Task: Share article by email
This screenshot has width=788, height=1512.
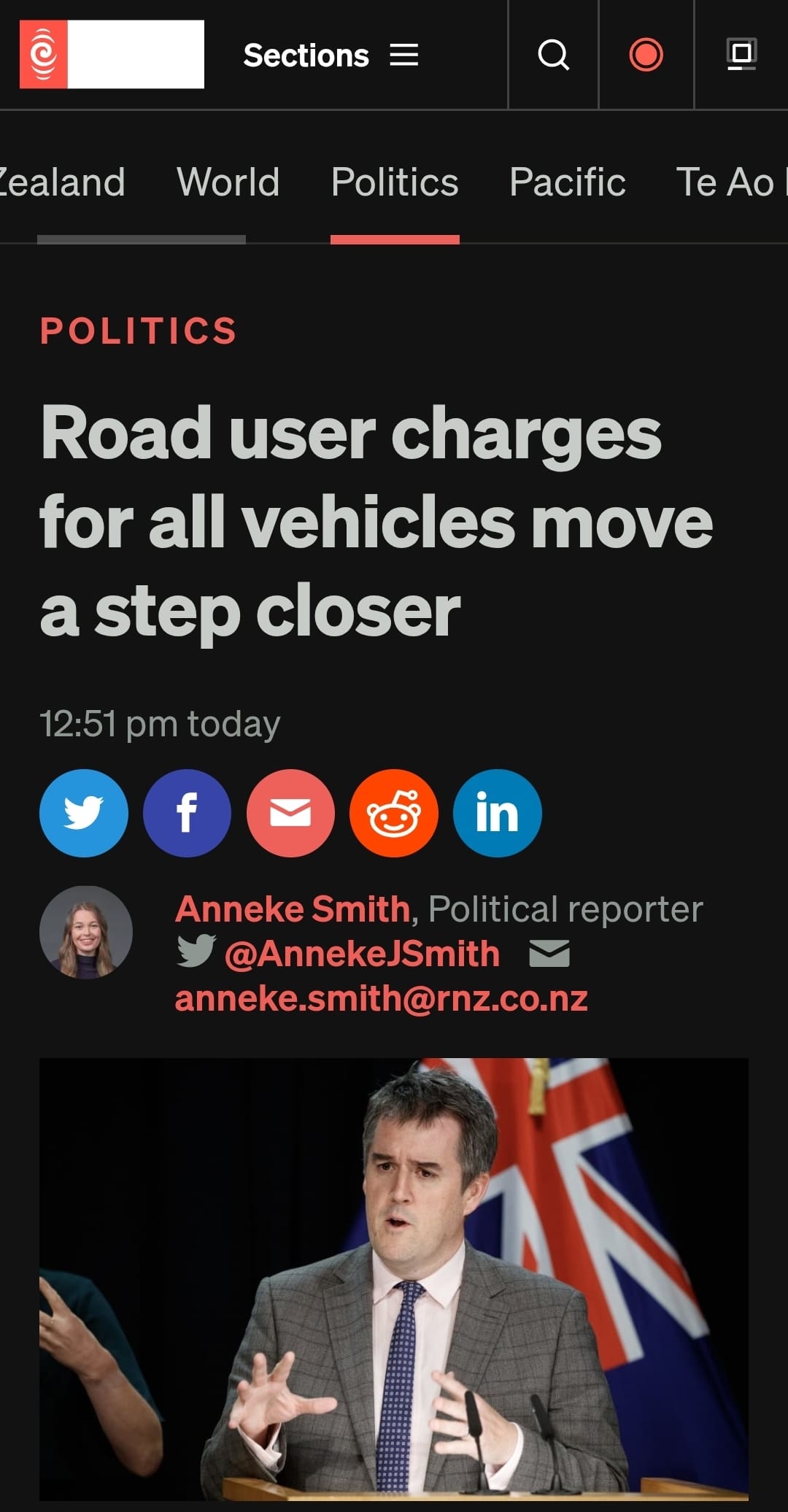Action: (x=290, y=813)
